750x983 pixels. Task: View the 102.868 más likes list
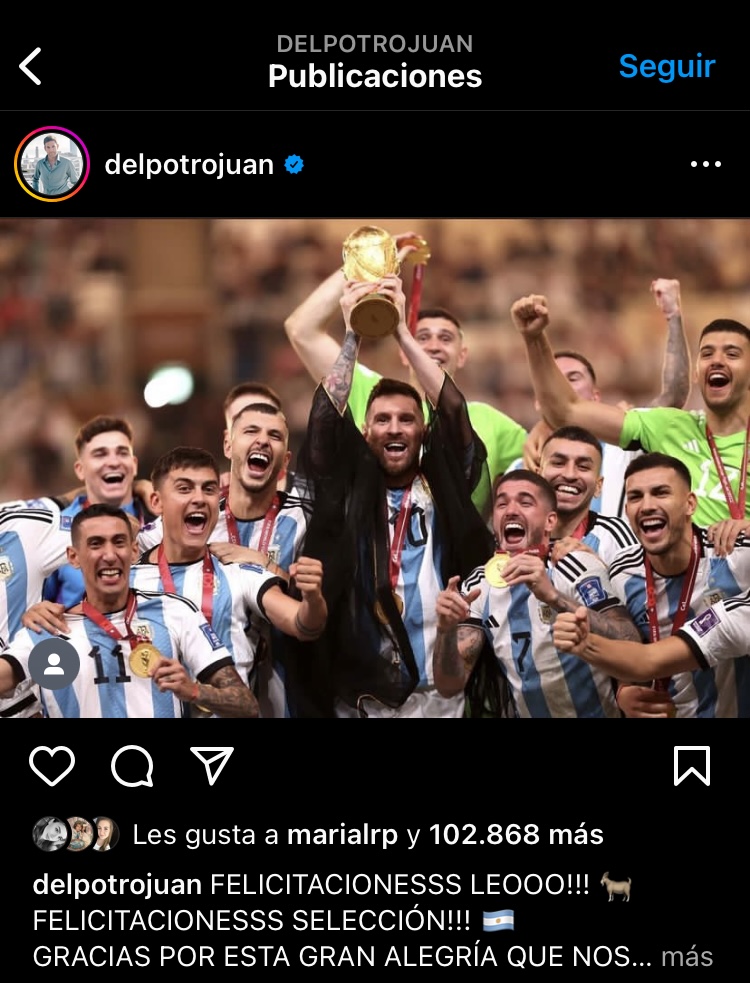(x=515, y=834)
